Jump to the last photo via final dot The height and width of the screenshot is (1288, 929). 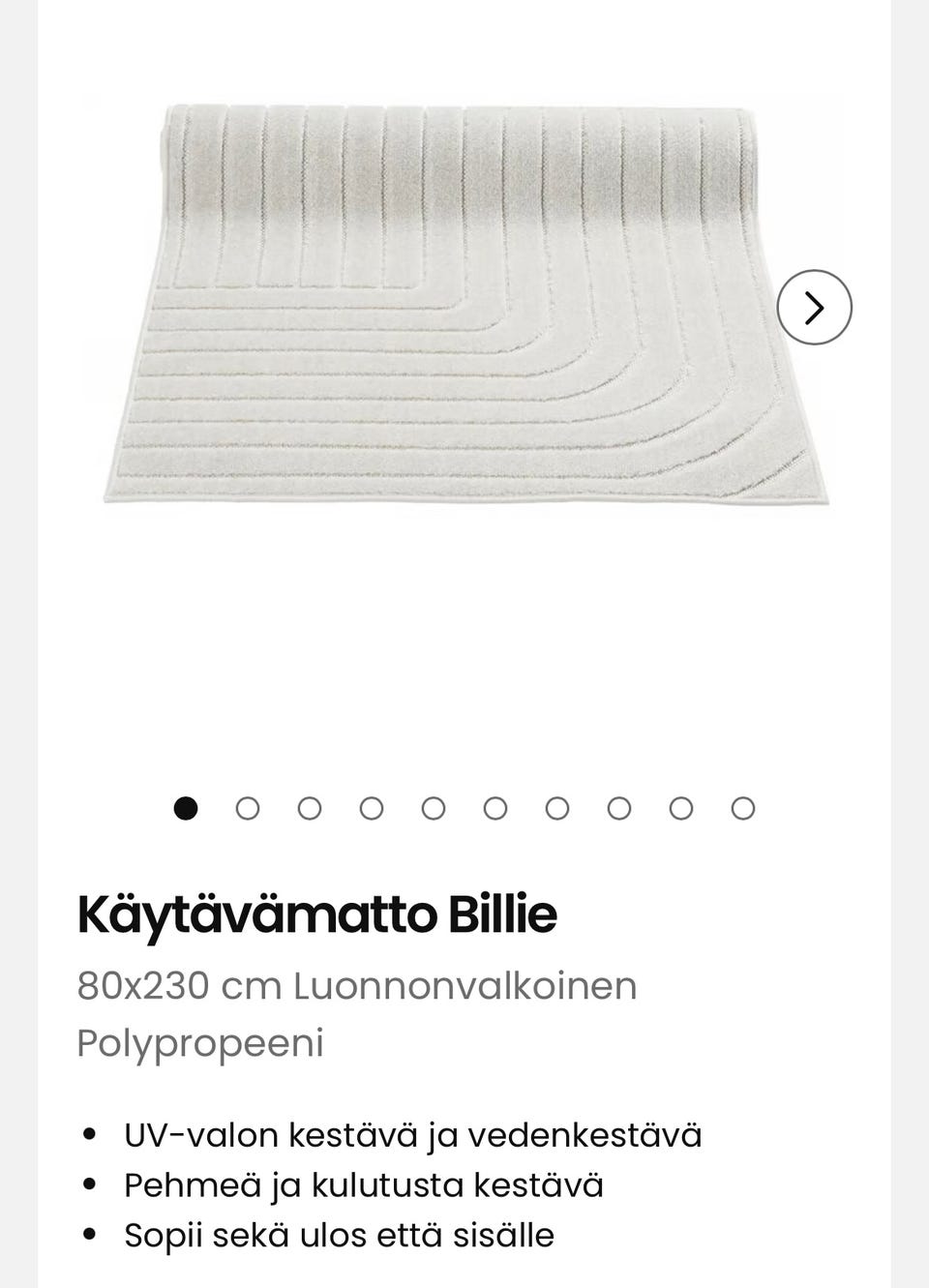point(741,806)
